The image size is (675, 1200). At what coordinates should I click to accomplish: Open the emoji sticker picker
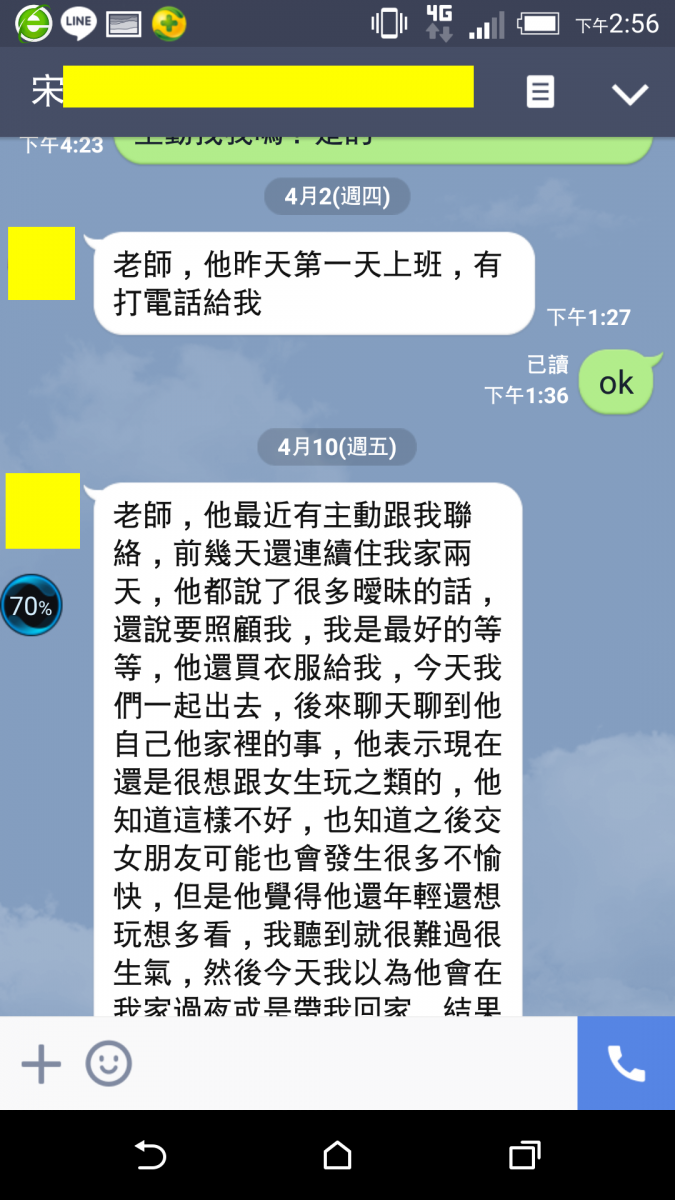click(108, 1064)
